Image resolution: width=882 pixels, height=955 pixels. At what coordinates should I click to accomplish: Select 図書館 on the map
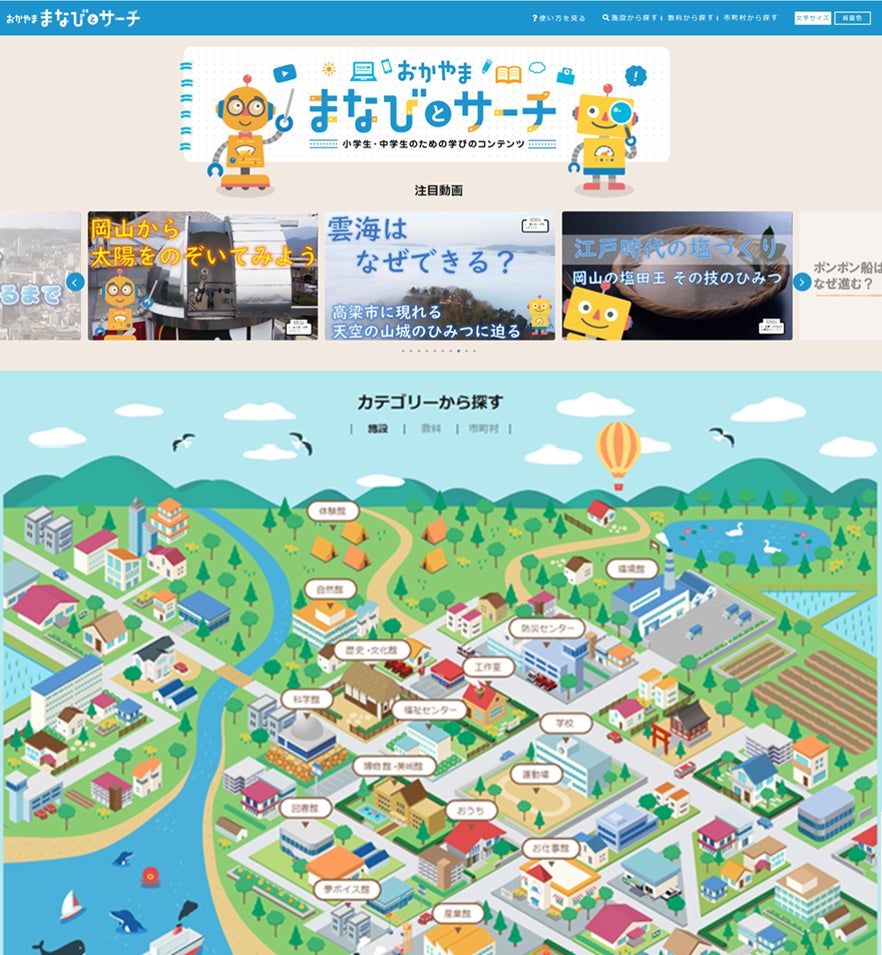click(x=306, y=805)
